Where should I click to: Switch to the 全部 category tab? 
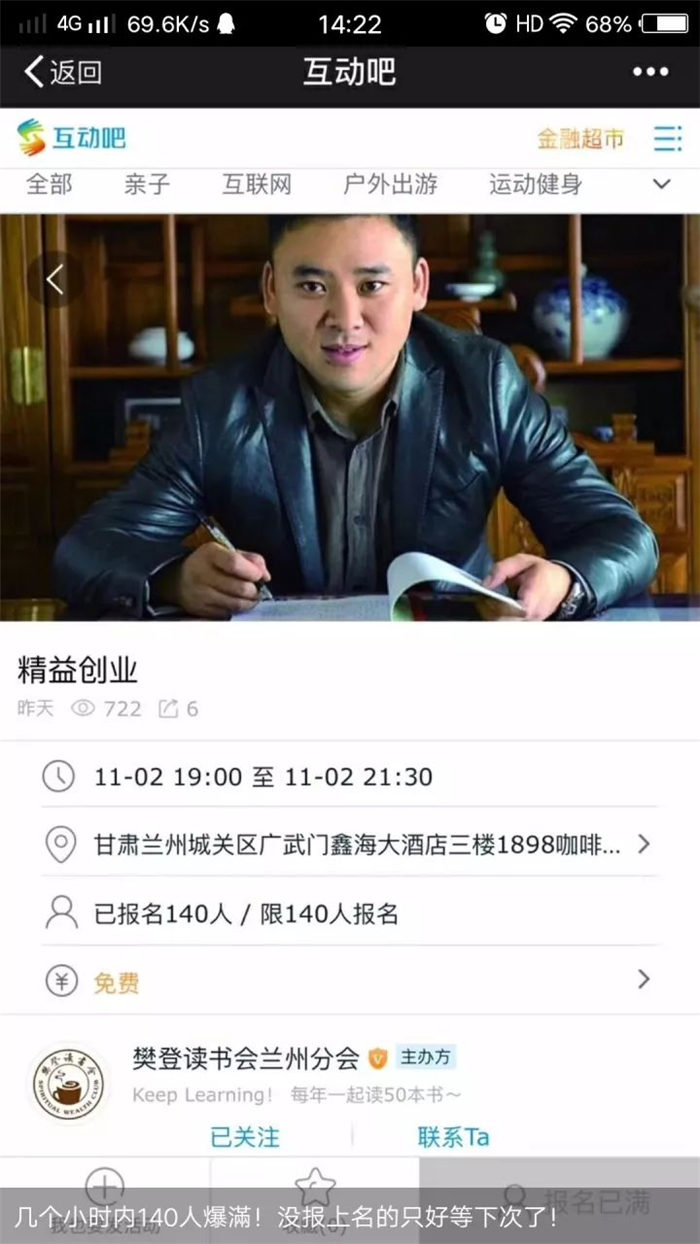[49, 185]
